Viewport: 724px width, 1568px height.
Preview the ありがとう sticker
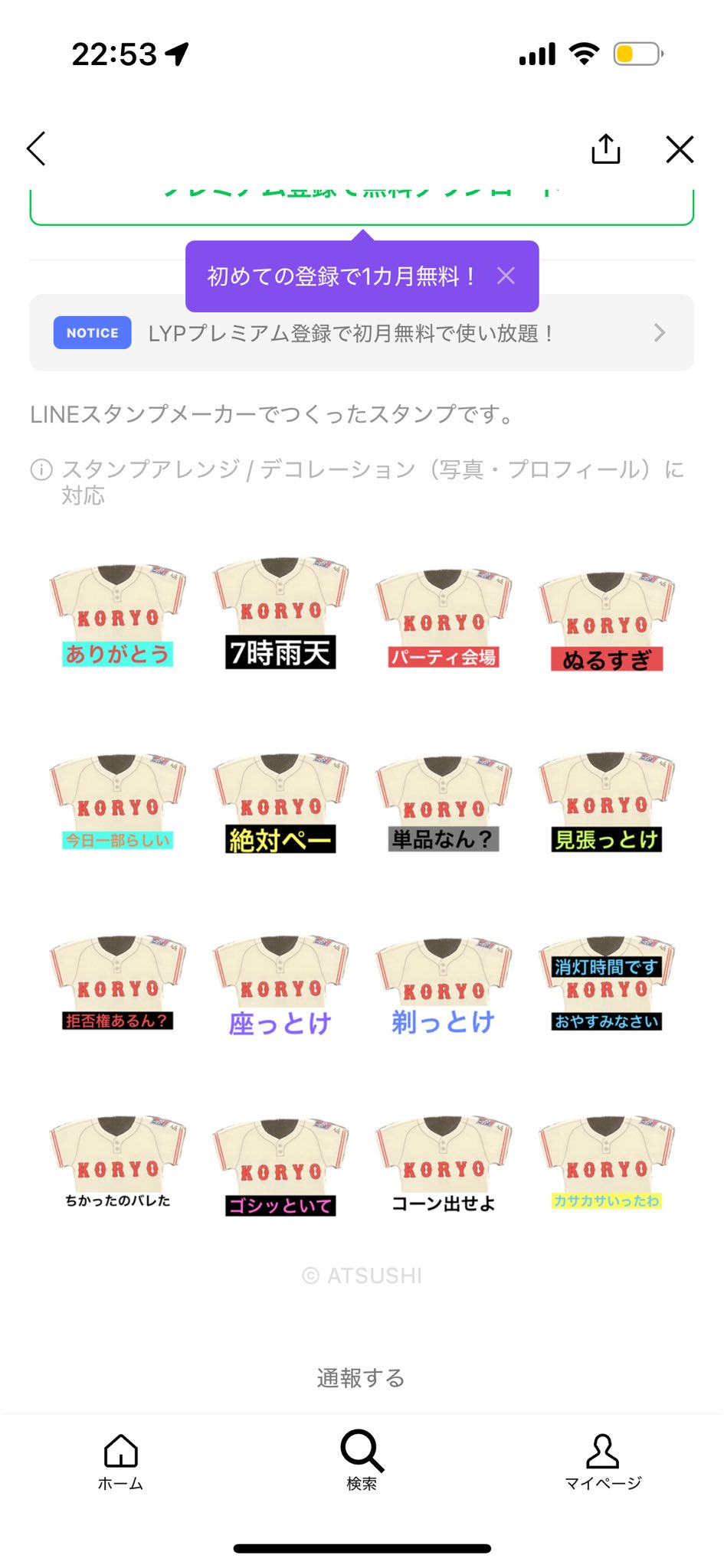pos(118,616)
